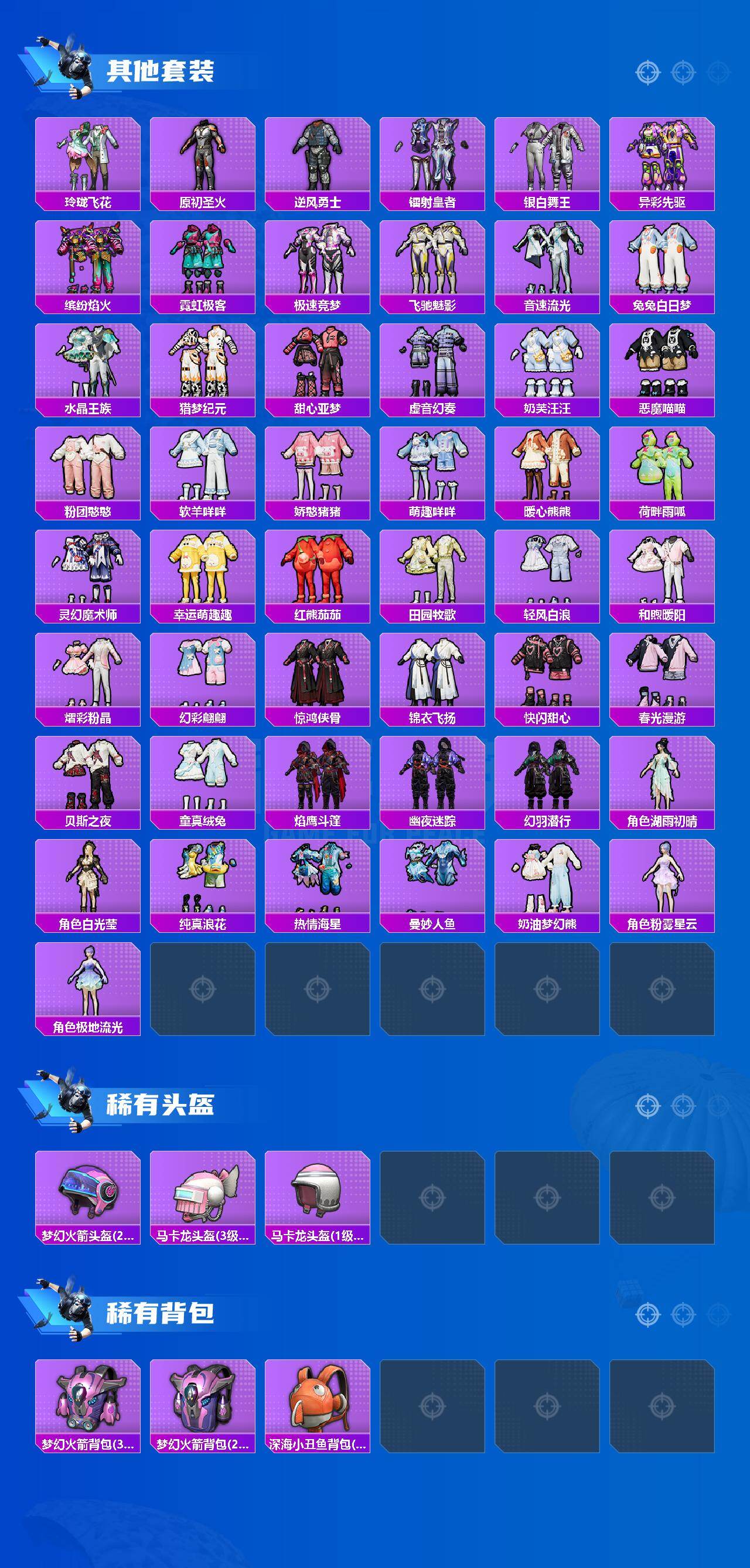Open the 兔兔白日梦 outfit thumbnail
This screenshot has width=750, height=1568.
click(x=660, y=263)
